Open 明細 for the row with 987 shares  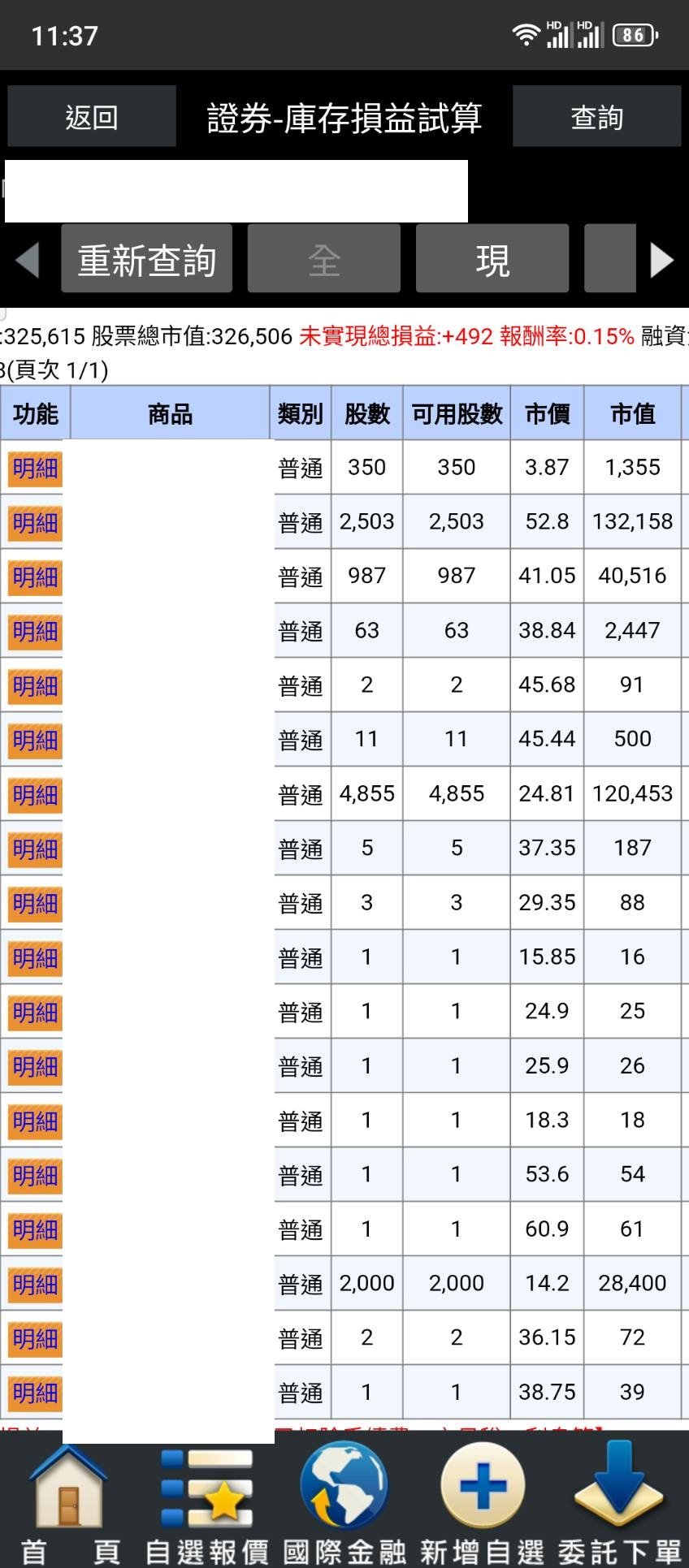(35, 577)
